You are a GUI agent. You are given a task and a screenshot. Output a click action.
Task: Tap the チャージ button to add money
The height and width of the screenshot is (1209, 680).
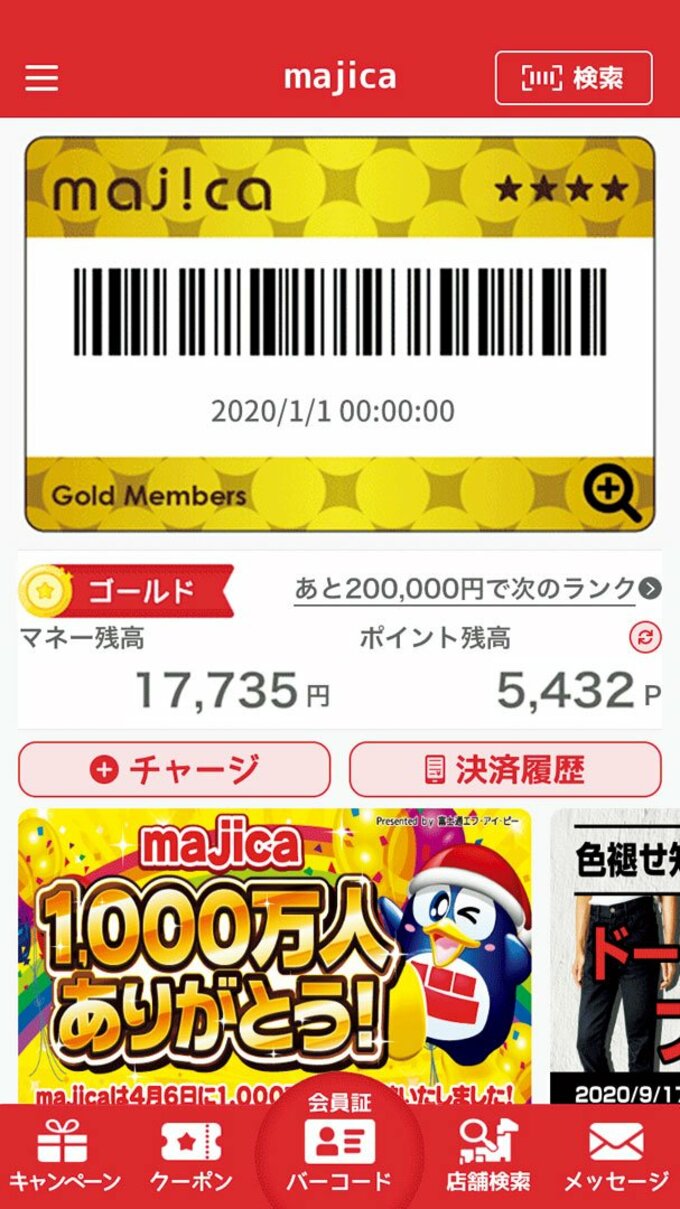tap(174, 769)
